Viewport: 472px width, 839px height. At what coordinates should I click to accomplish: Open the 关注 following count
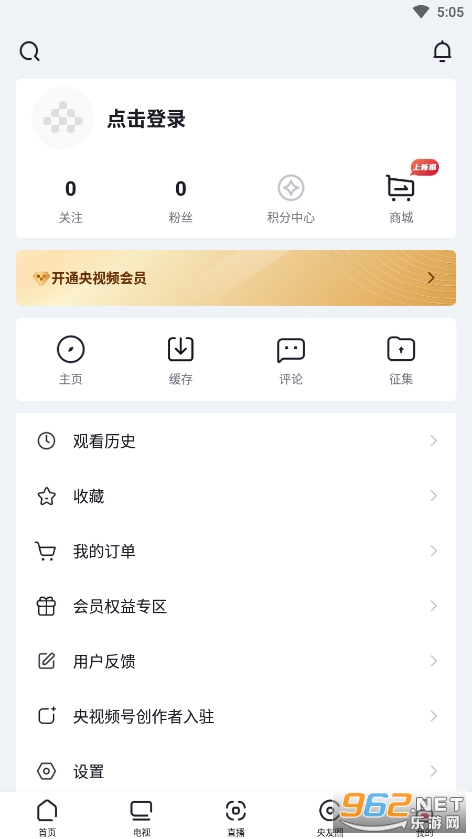[71, 201]
